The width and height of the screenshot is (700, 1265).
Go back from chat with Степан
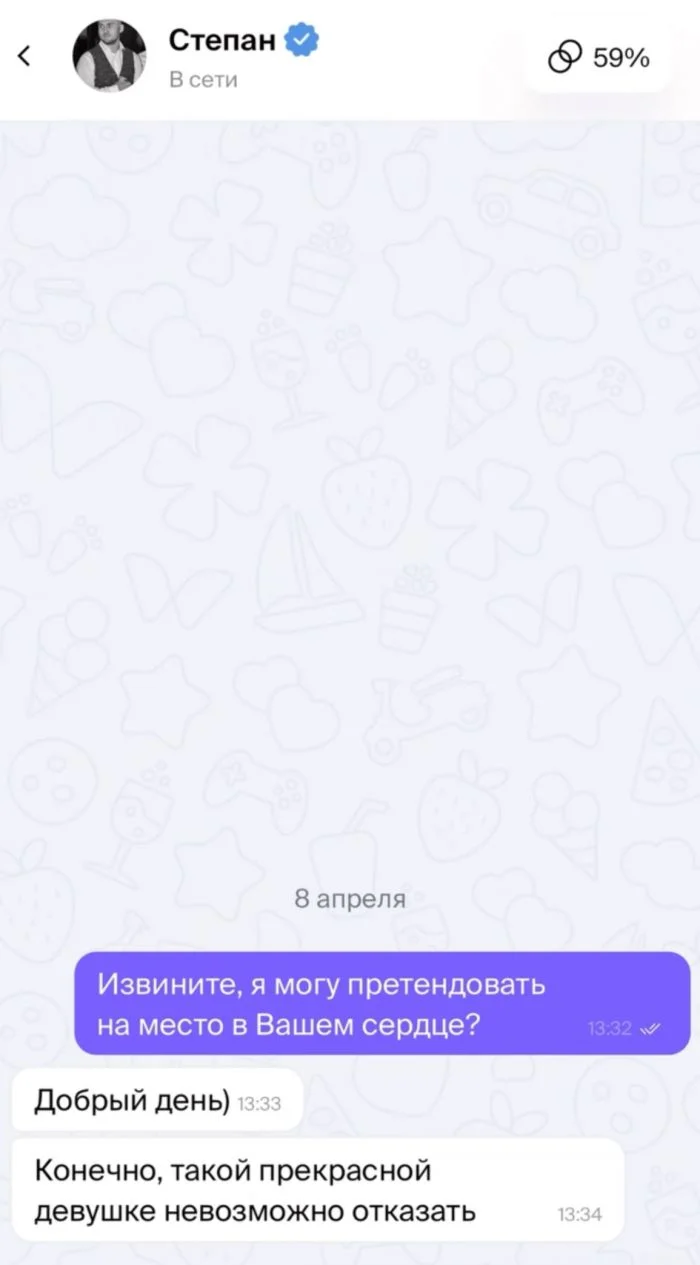[26, 57]
